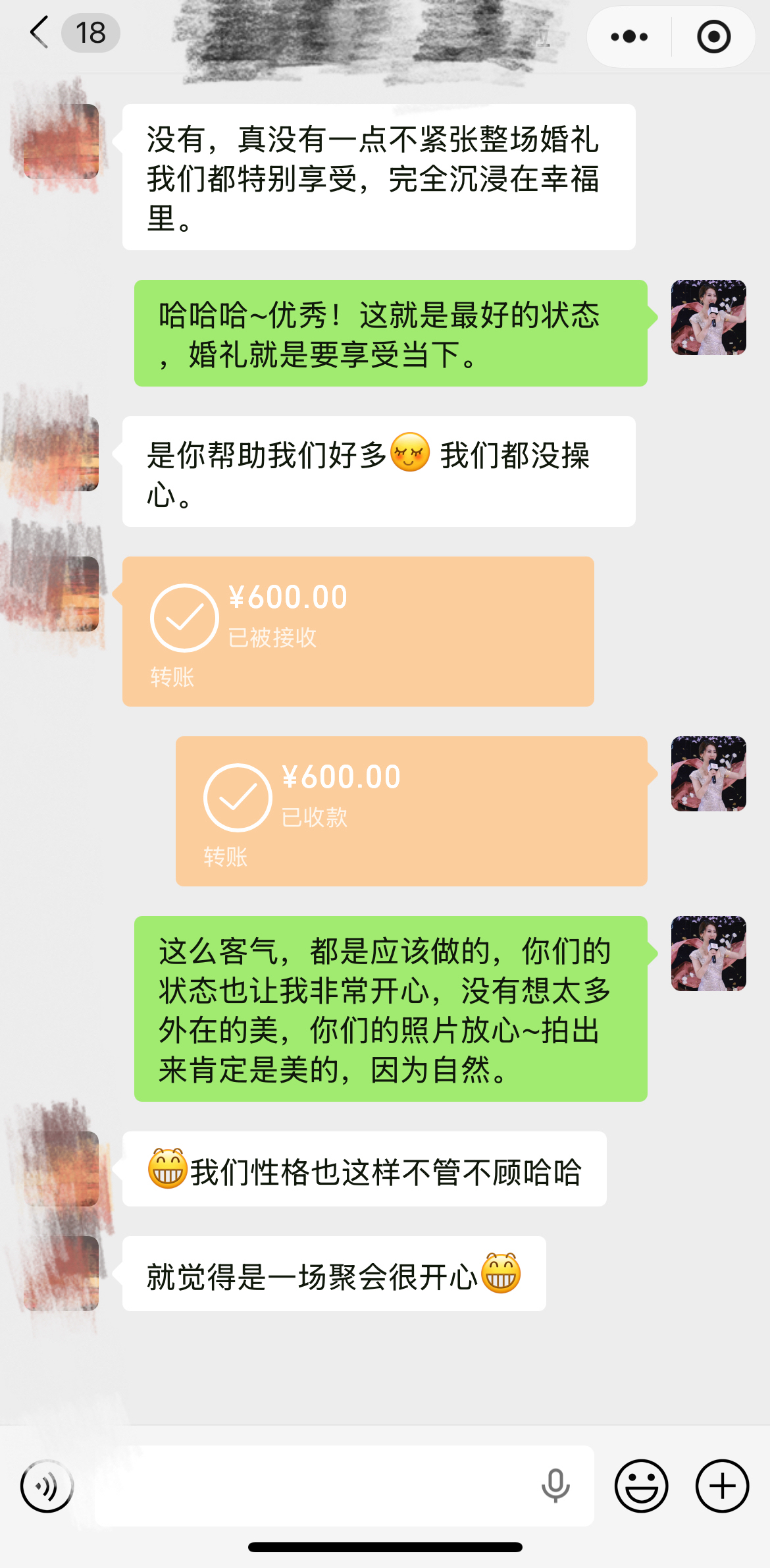770x1568 pixels.
Task: Tap the mini program close circle button
Action: [x=713, y=37]
